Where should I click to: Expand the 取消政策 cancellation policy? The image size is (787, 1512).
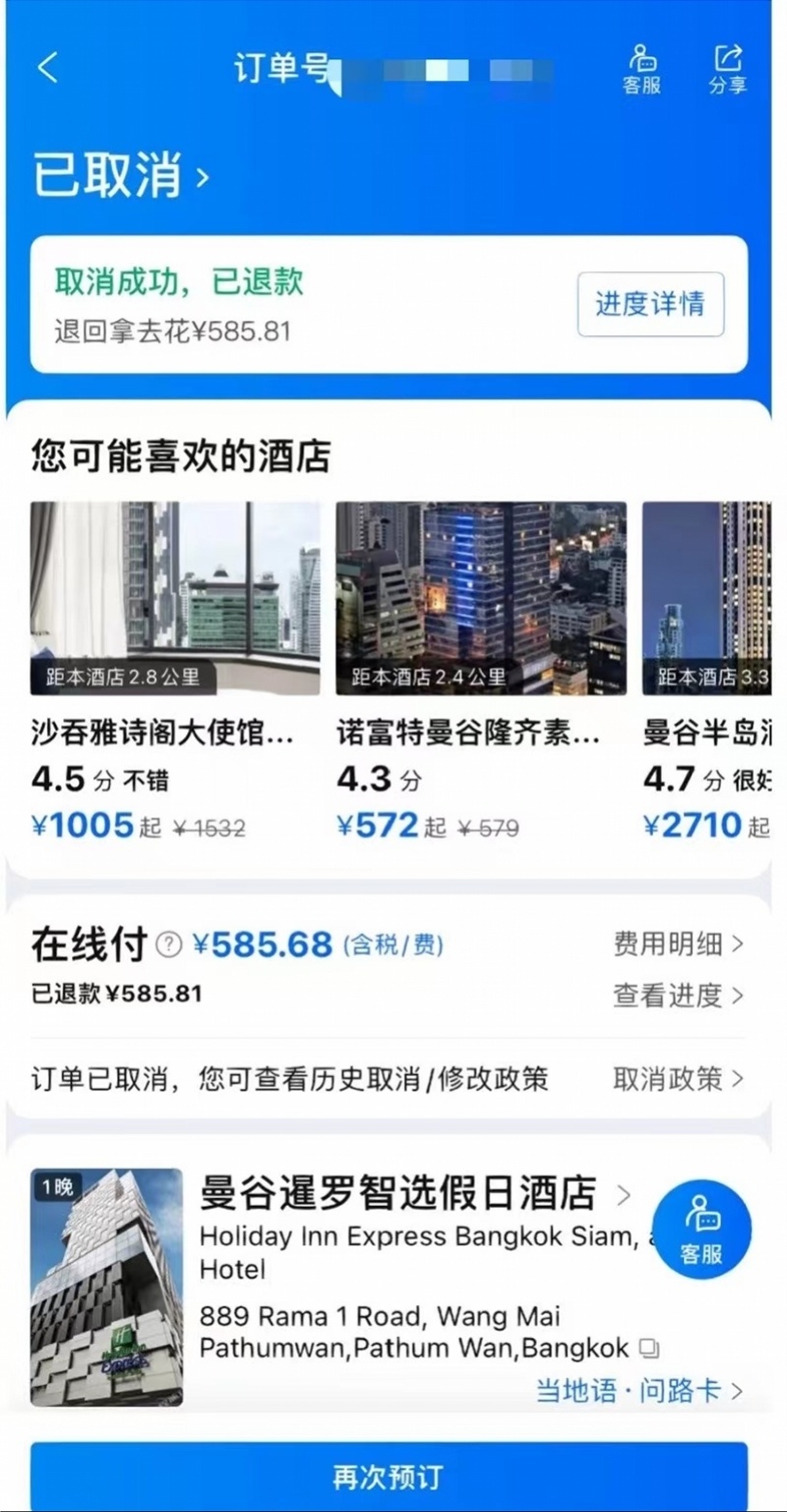coord(679,1080)
